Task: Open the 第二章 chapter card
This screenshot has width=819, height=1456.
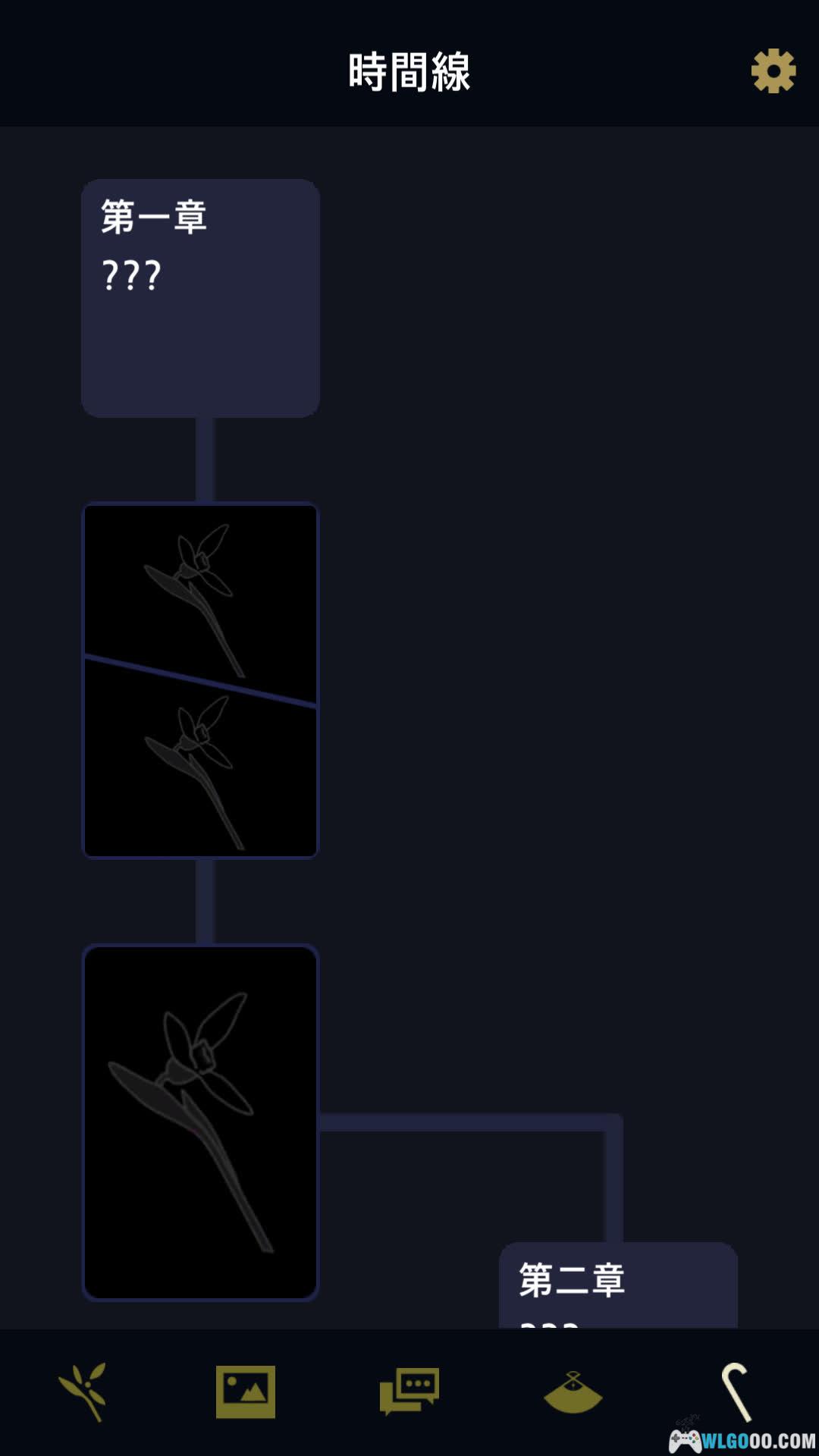Action: click(618, 1285)
